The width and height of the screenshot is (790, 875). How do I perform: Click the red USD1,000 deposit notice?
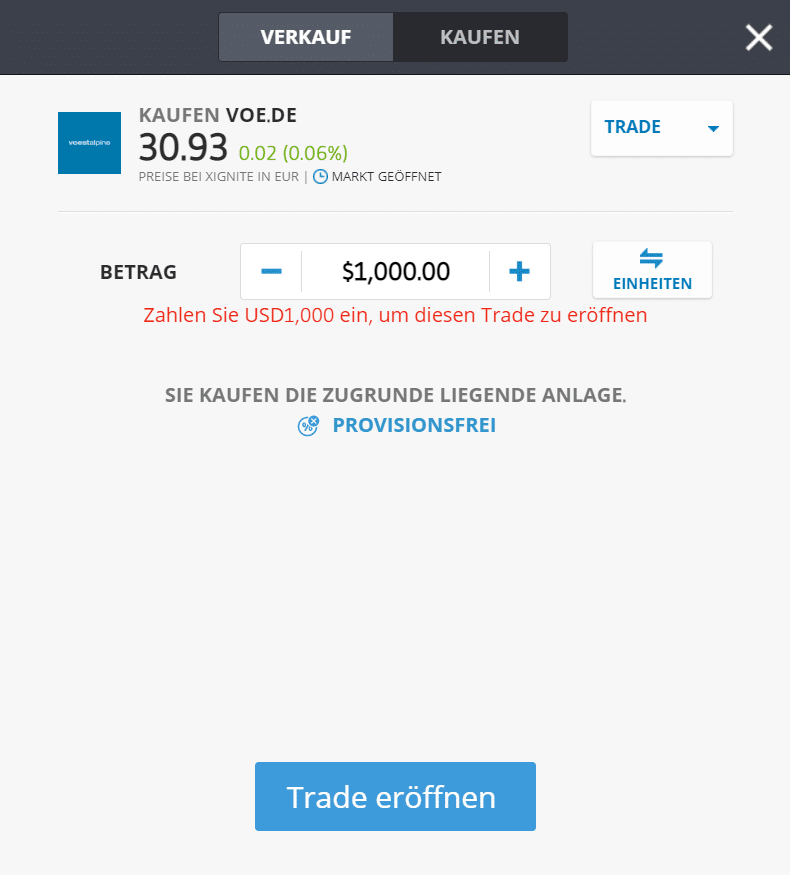395,314
